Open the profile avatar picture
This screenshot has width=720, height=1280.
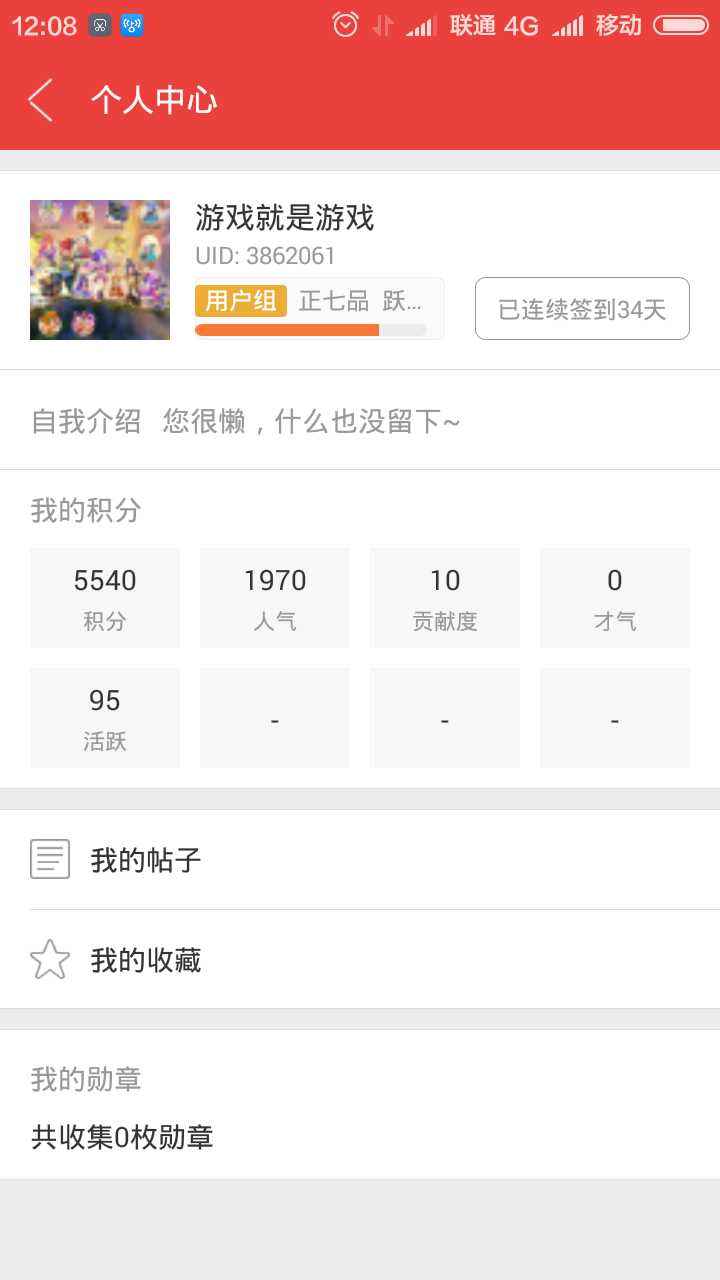[100, 270]
